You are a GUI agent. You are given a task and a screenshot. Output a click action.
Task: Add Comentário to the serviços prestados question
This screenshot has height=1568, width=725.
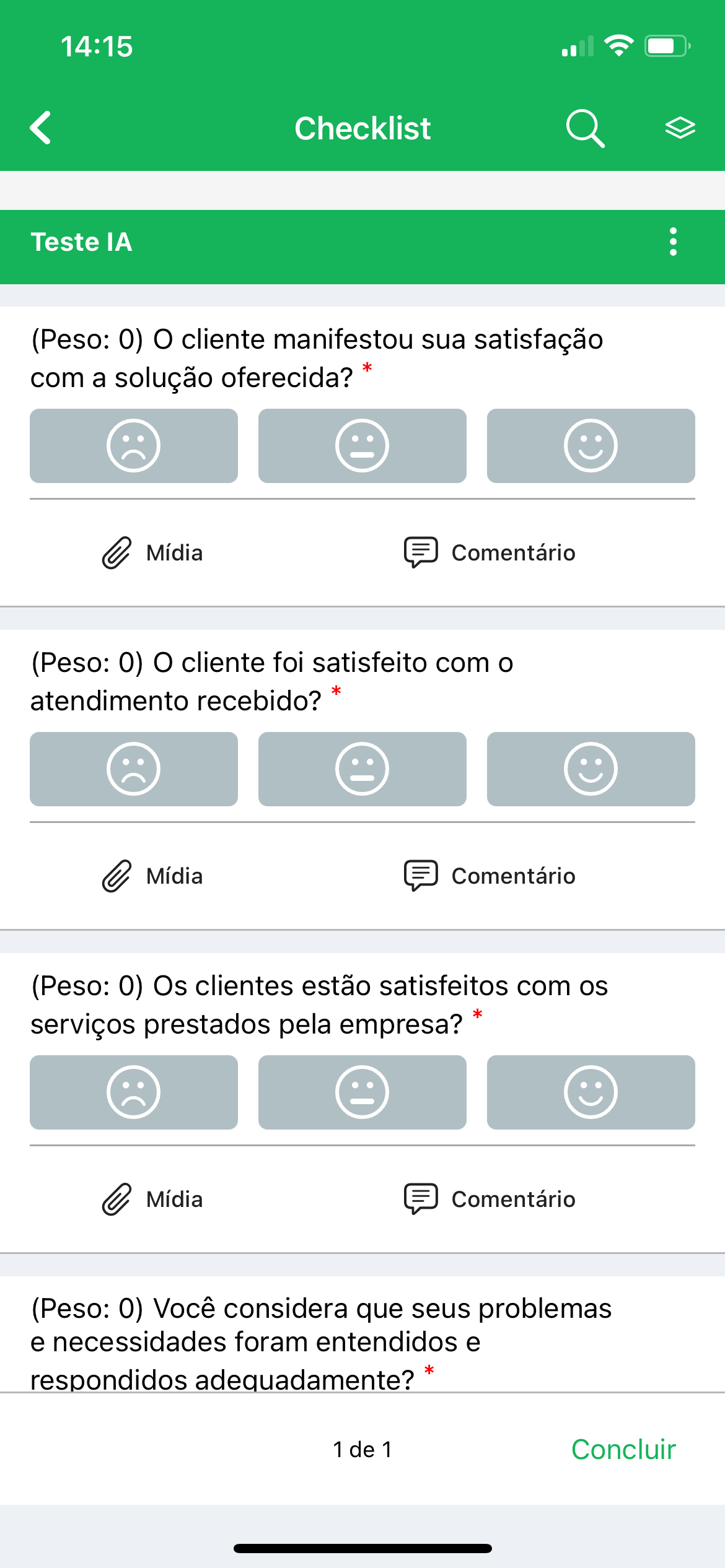click(x=490, y=1200)
